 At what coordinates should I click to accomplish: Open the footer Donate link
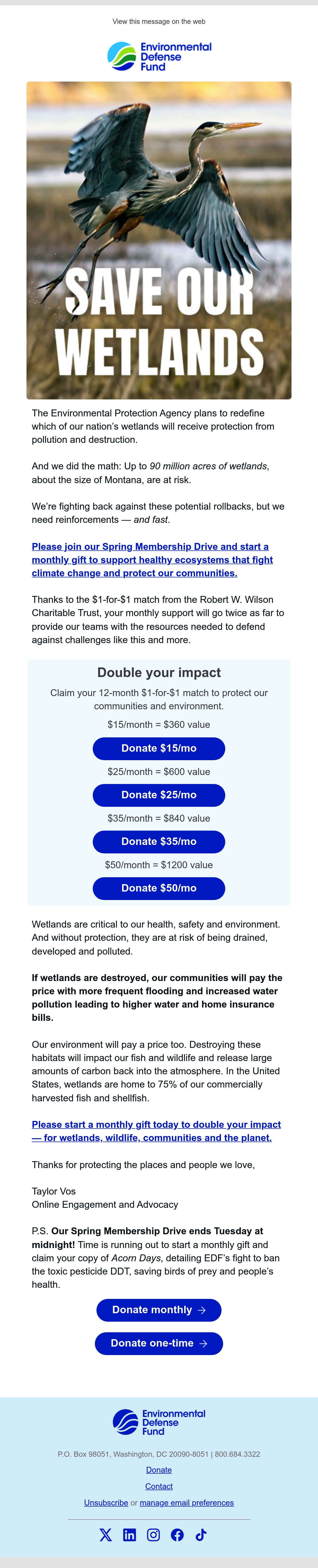pos(159,1469)
